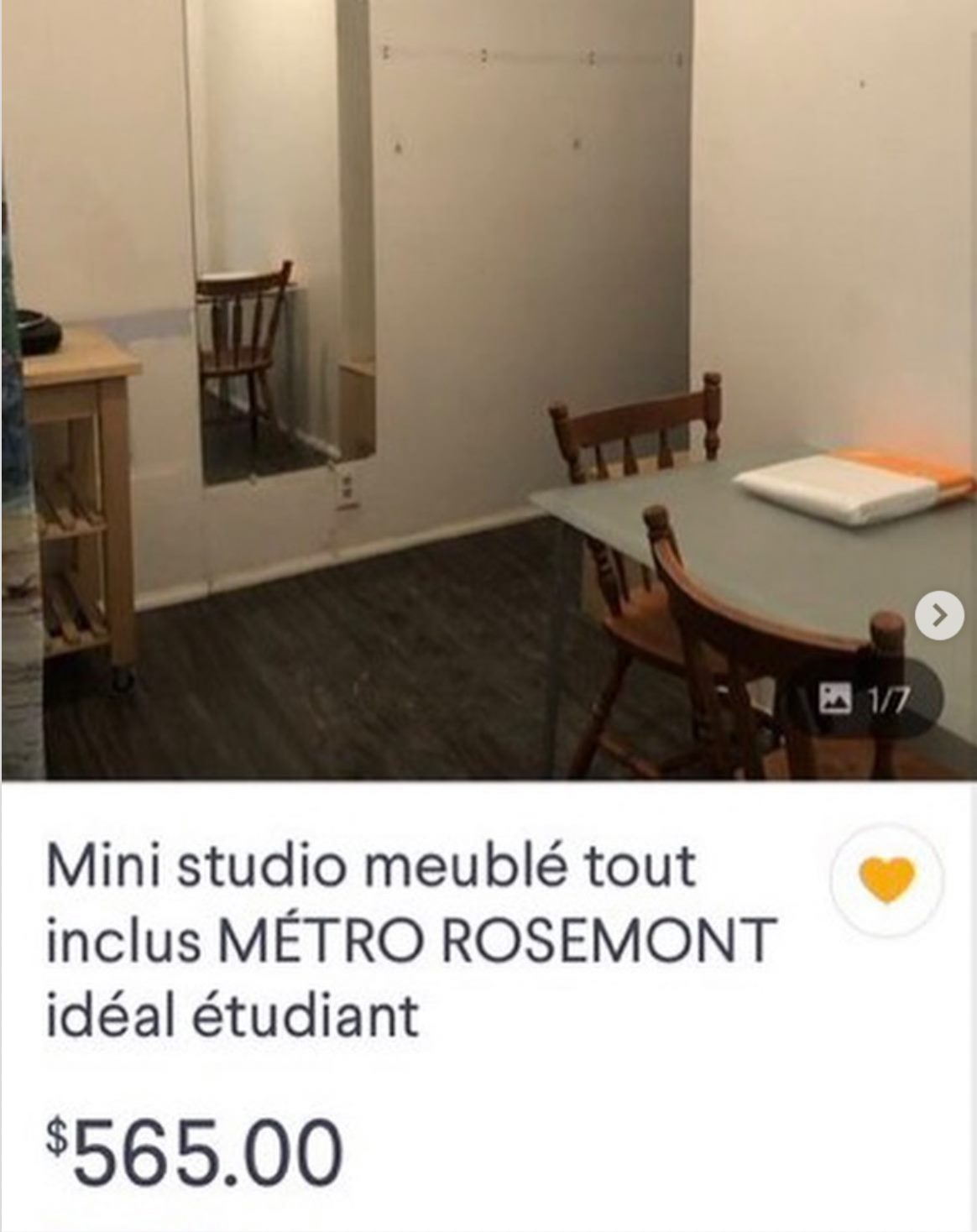Toggle the heart favorite for this listing
Screen dimensions: 977x1232
point(888,880)
